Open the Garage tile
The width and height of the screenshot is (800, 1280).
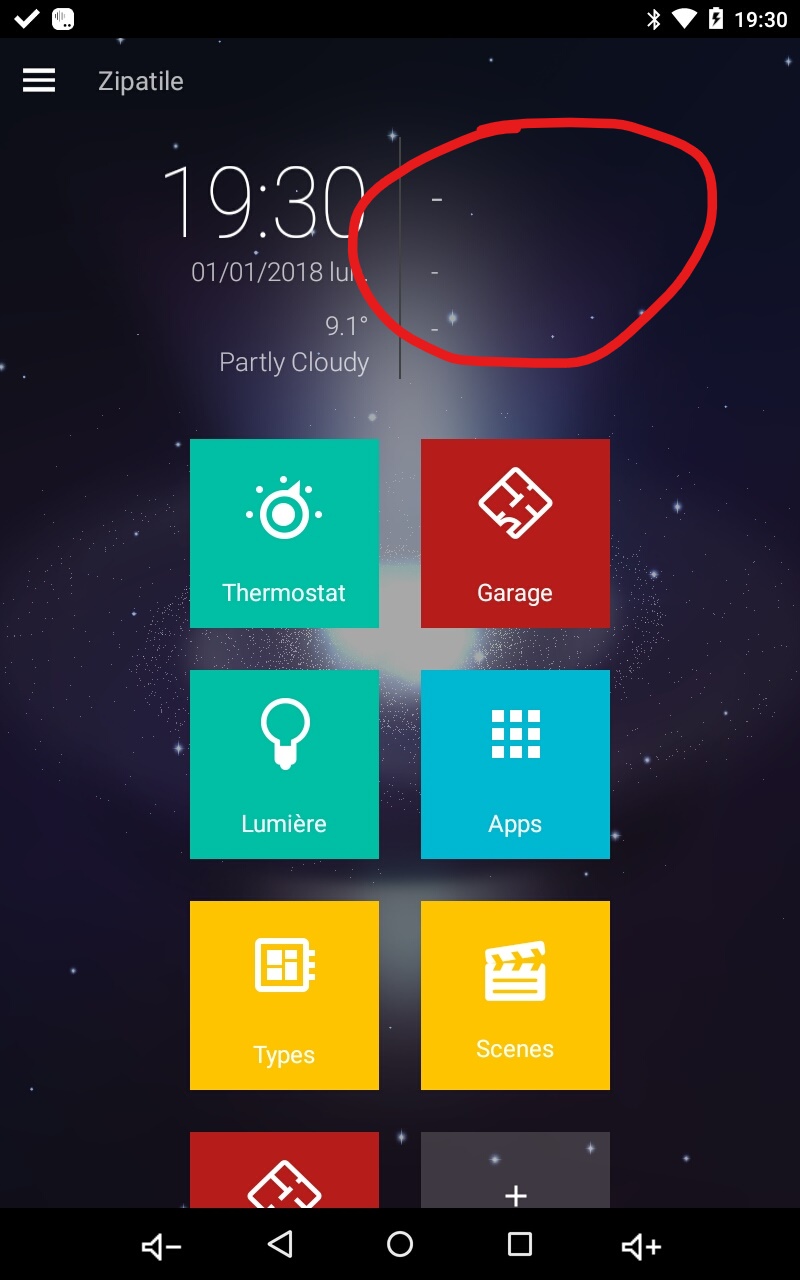(x=515, y=533)
